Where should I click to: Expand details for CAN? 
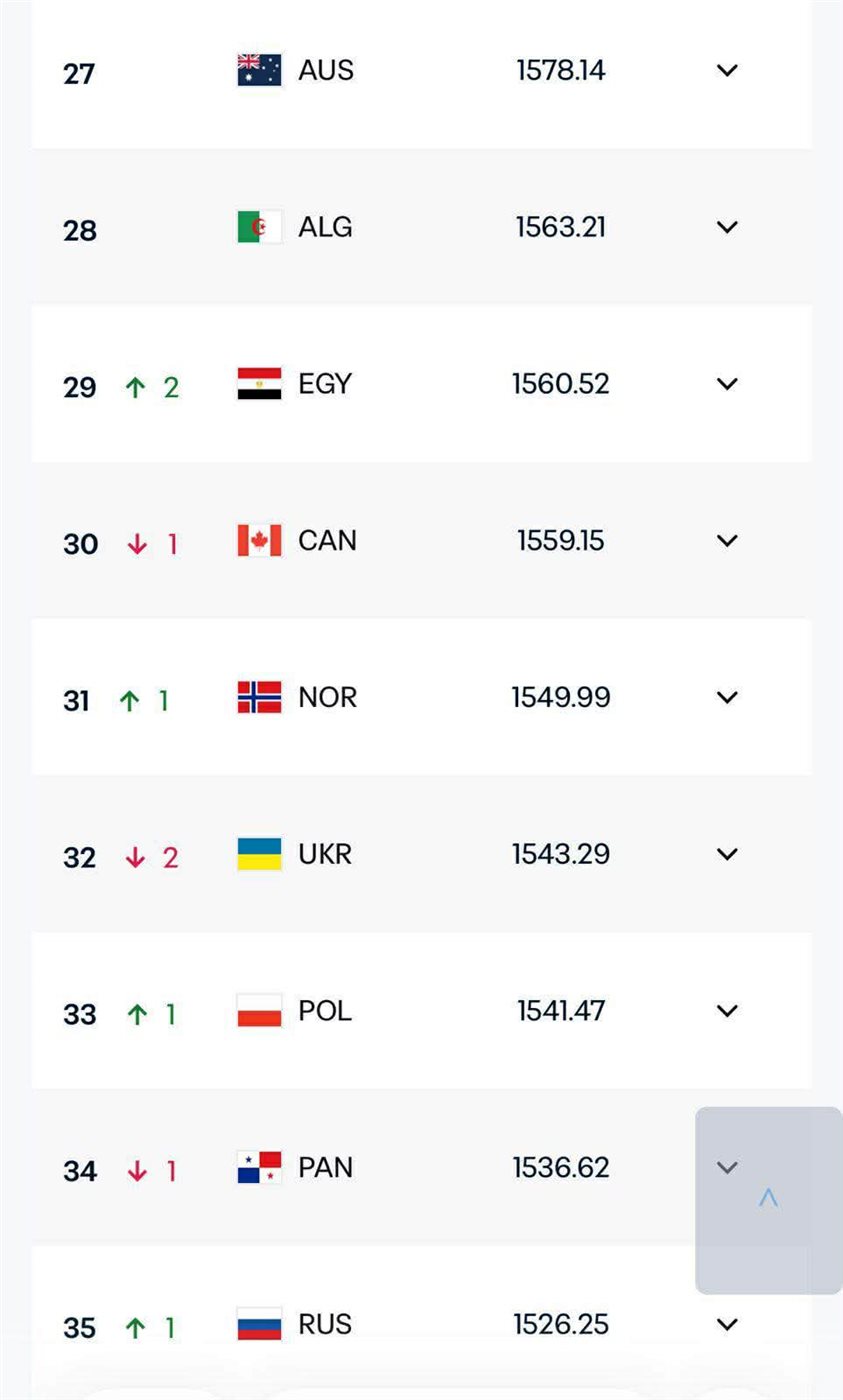point(727,541)
